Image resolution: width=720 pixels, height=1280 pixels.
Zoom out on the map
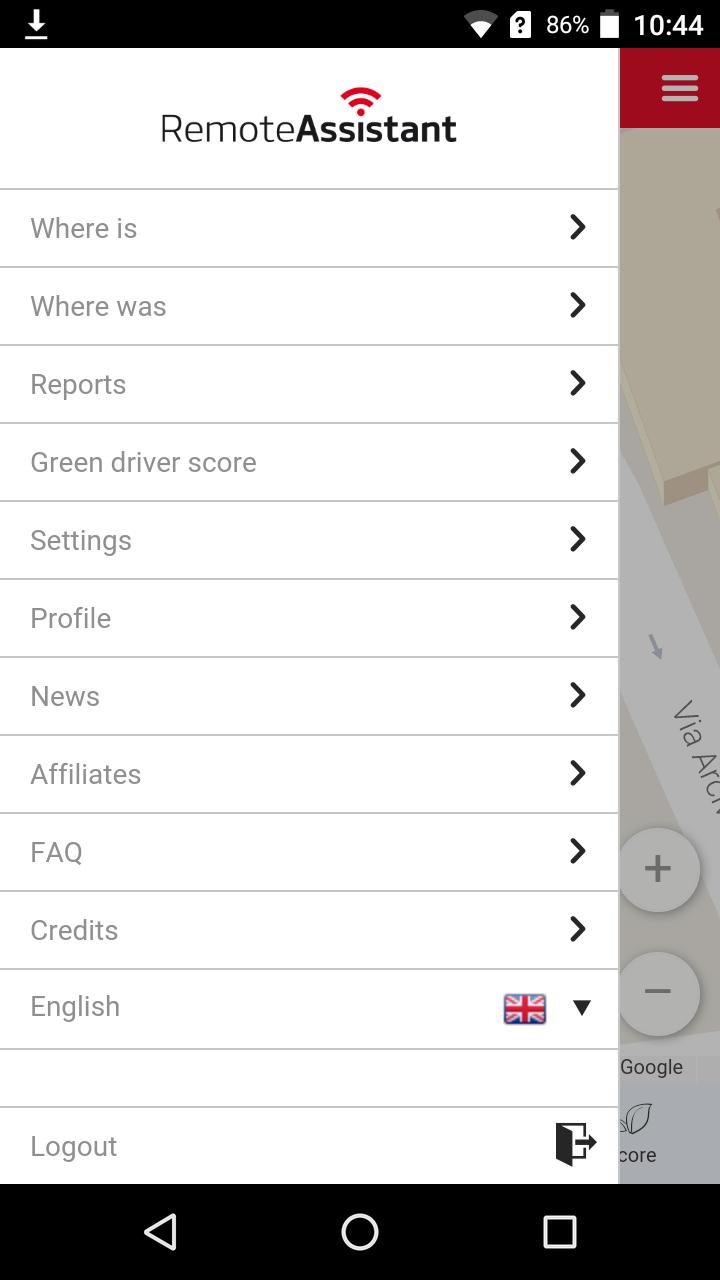658,992
